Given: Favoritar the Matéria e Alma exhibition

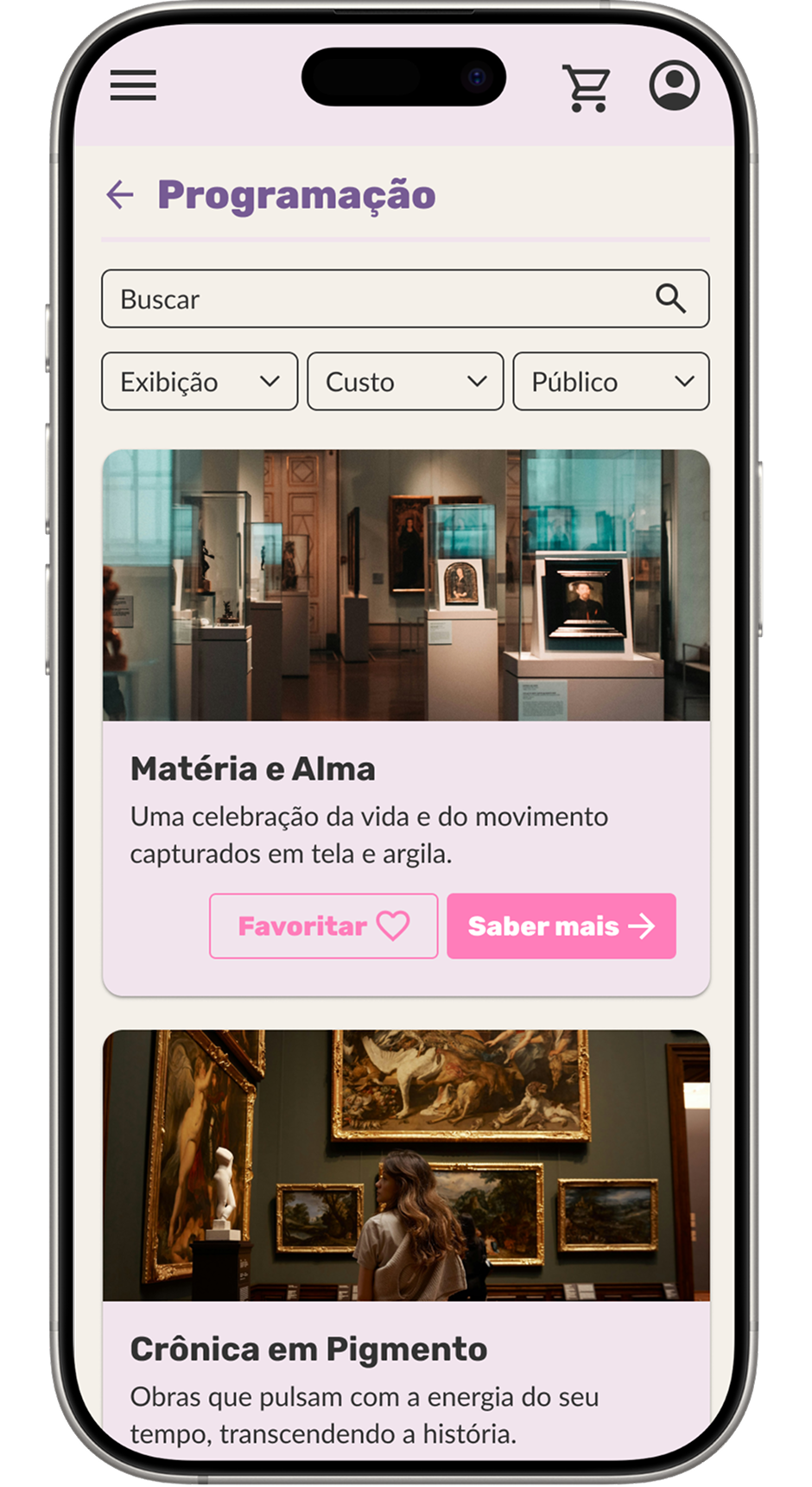Looking at the screenshot, I should (323, 926).
